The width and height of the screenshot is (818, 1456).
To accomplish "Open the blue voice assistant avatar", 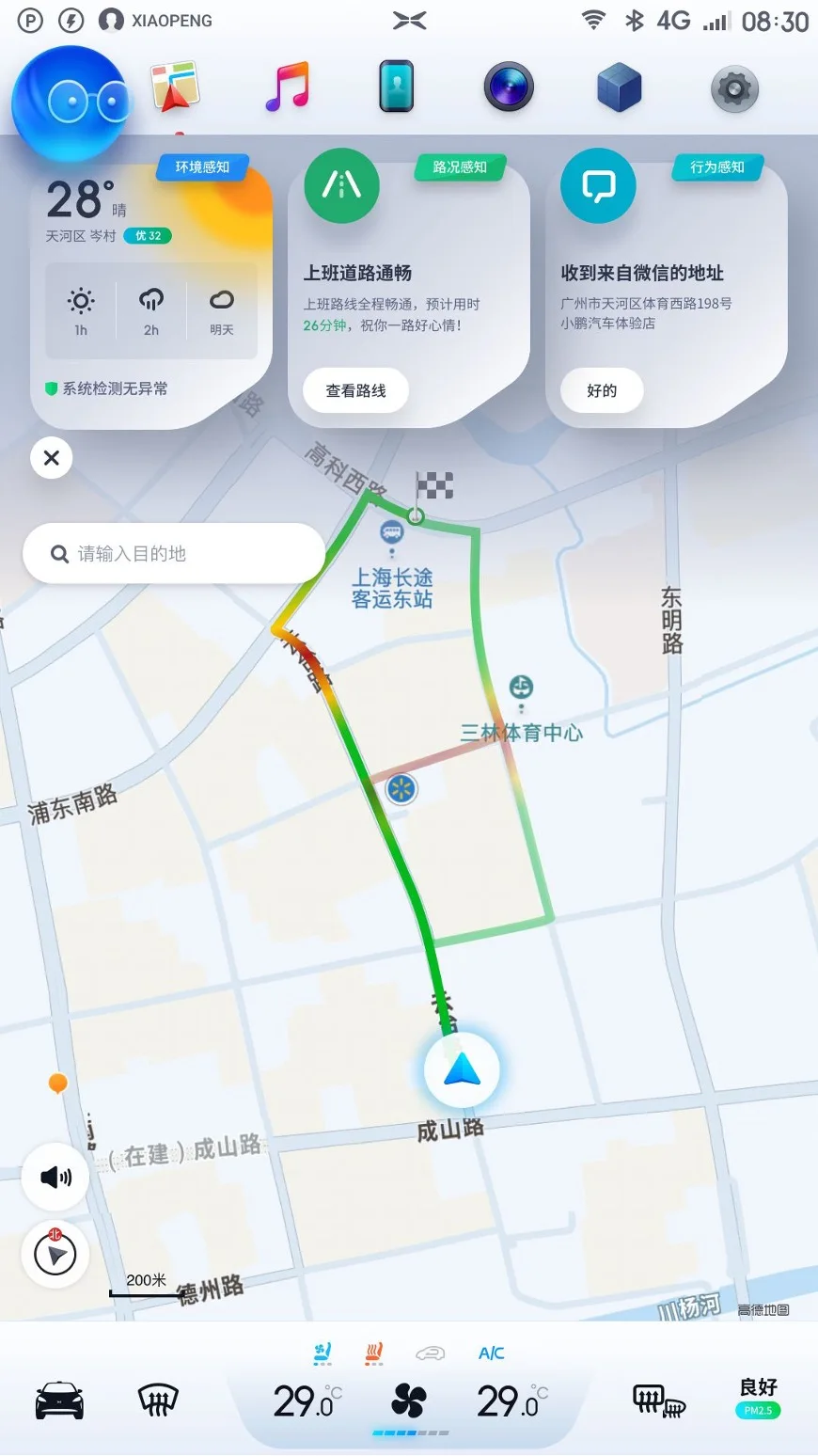I will (x=71, y=103).
